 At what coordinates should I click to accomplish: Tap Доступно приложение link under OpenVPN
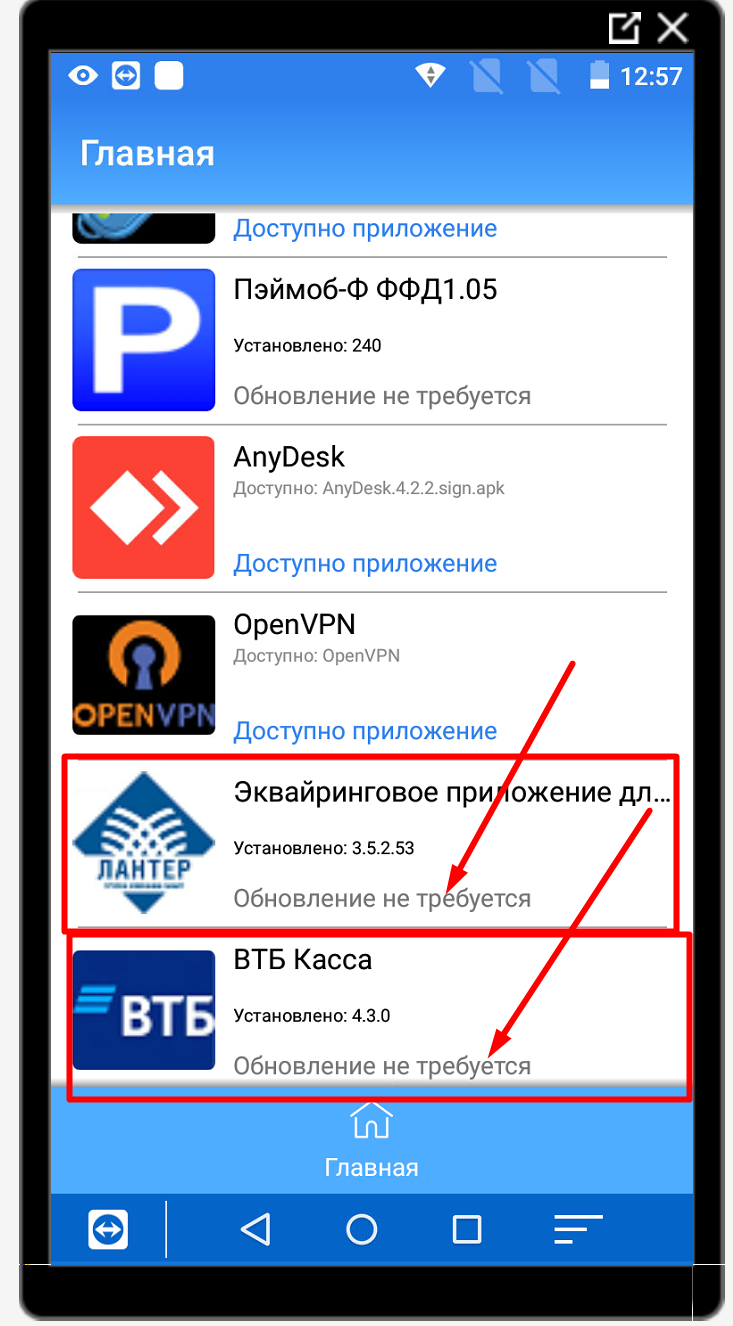point(365,731)
